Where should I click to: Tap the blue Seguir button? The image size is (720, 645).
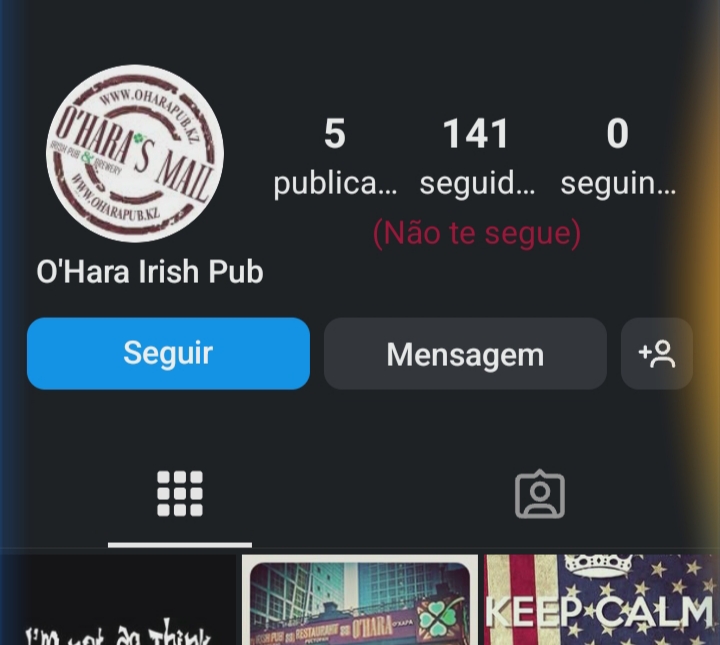[168, 353]
